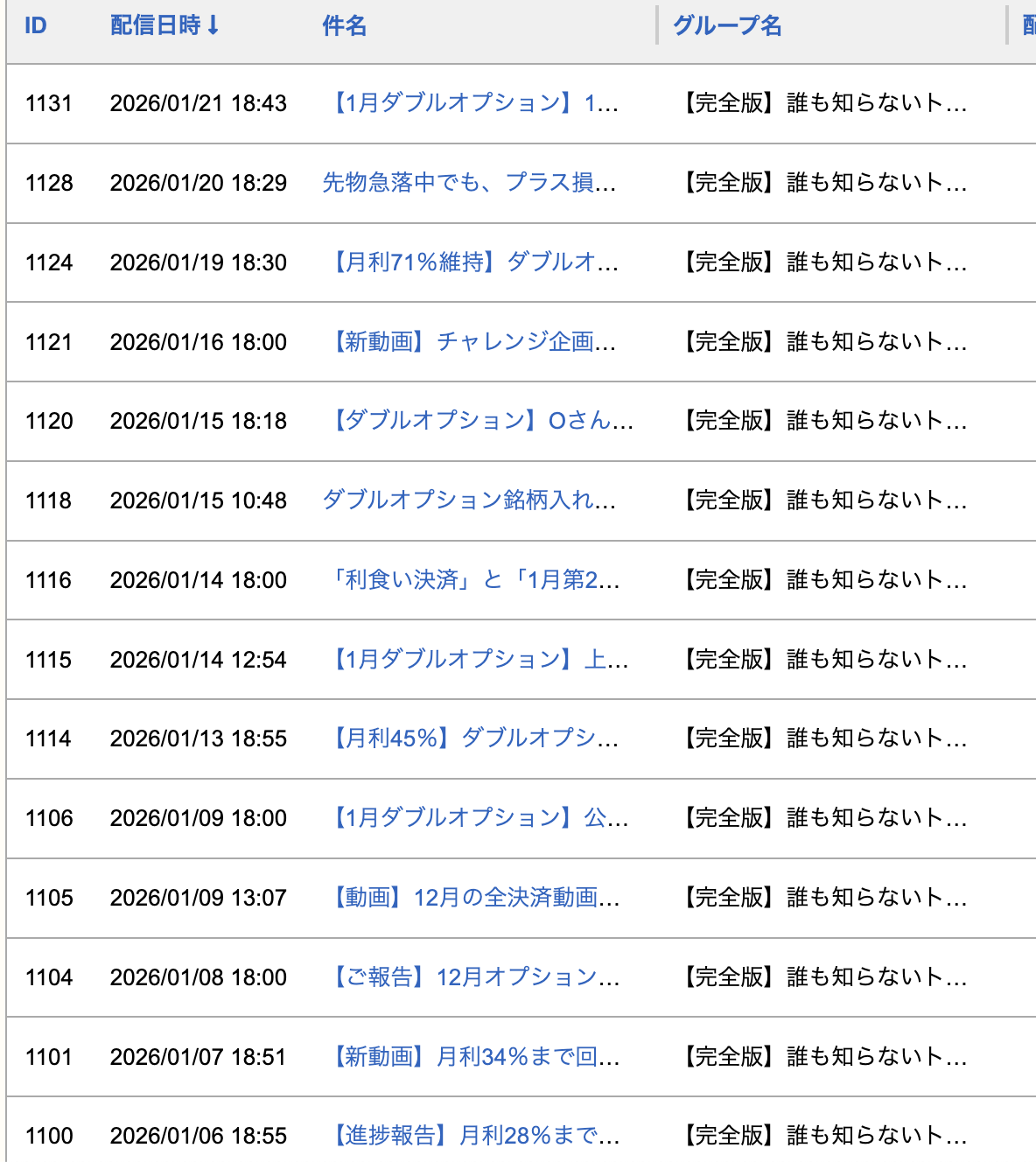Open 【進捗報告】月利28%まで… message
1036x1162 pixels.
(x=475, y=1136)
